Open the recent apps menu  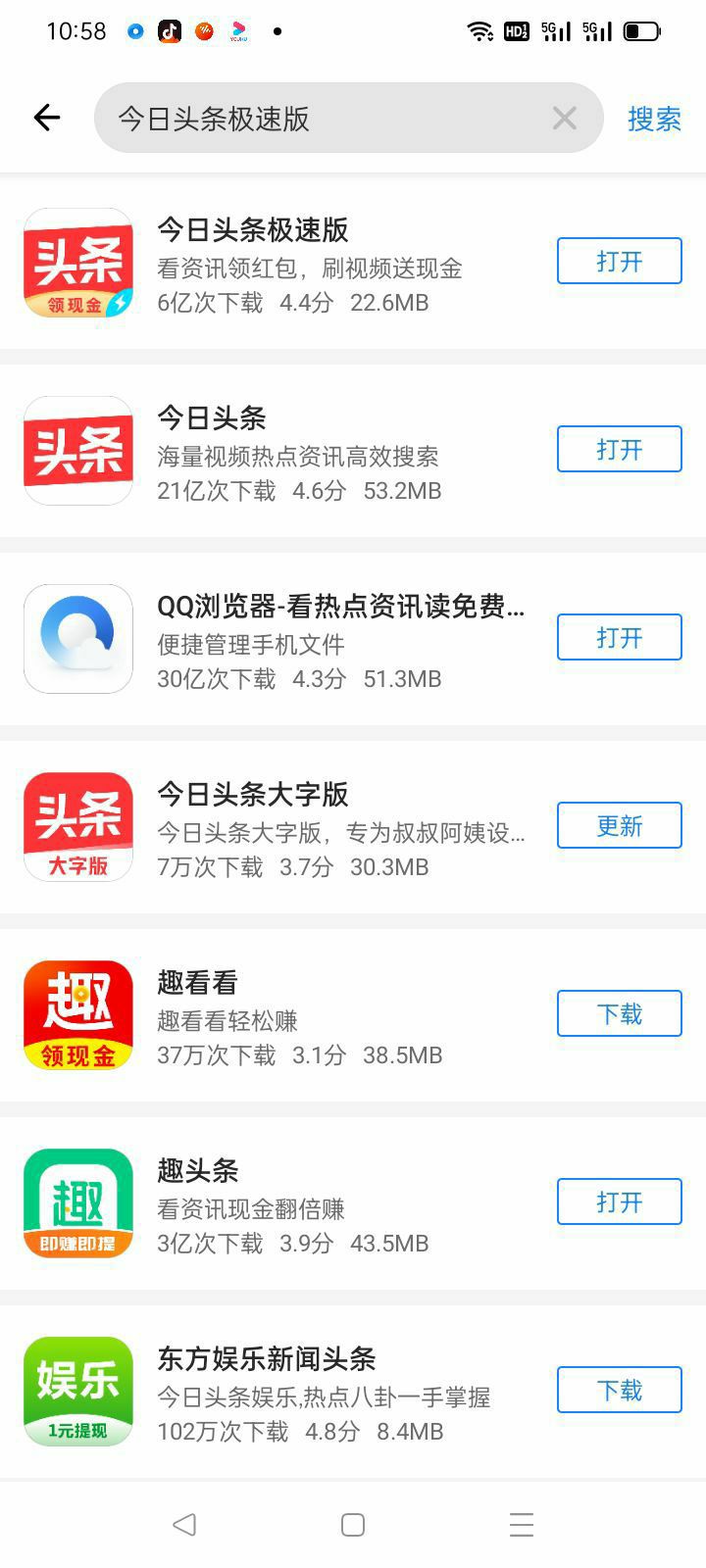[522, 1525]
